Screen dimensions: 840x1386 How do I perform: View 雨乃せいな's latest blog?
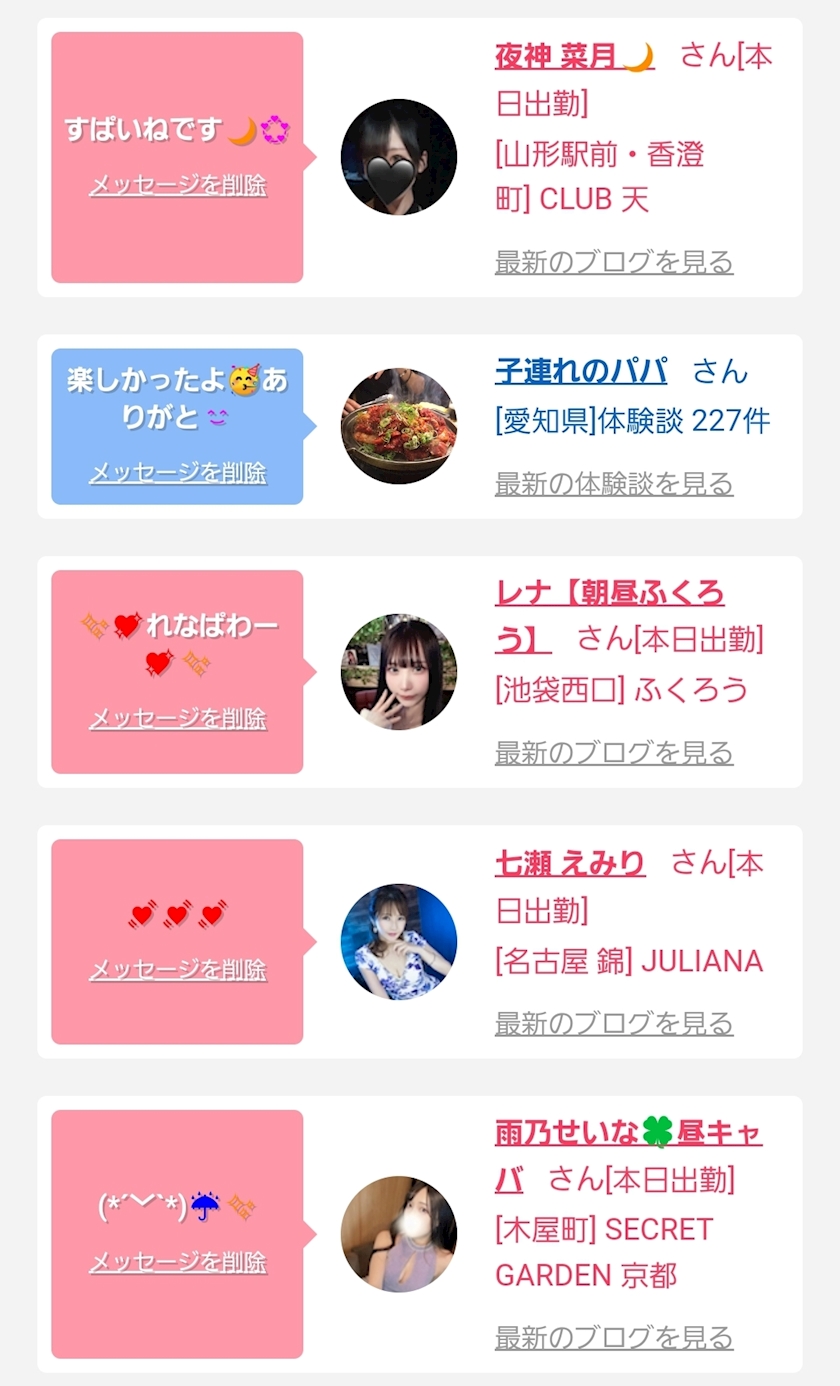(x=614, y=1337)
